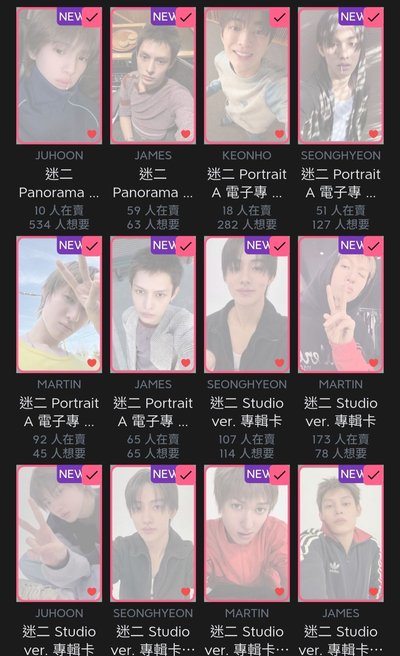400x656 pixels.
Task: Open MARTIN's Portrait A card
Action: point(59,305)
